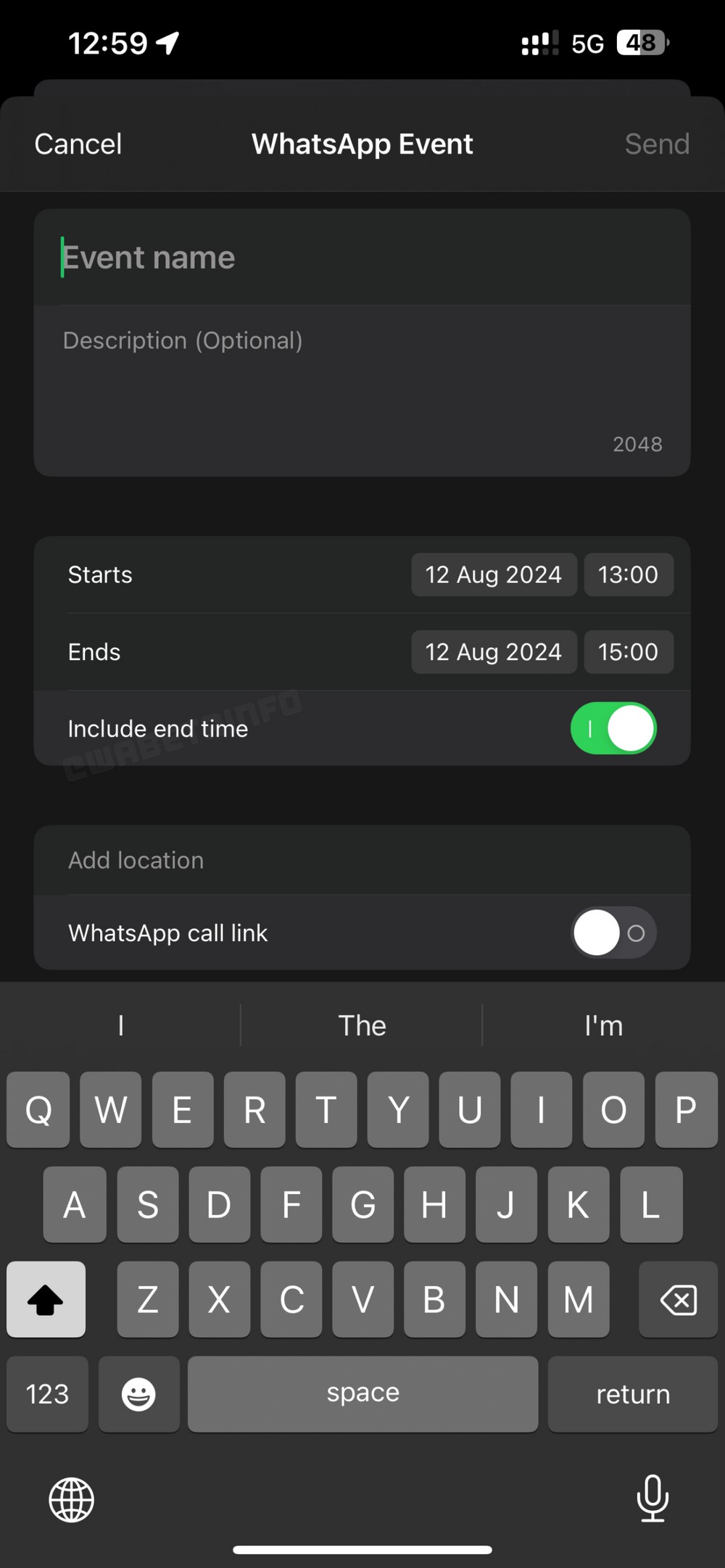Focus the Event name field

361,258
